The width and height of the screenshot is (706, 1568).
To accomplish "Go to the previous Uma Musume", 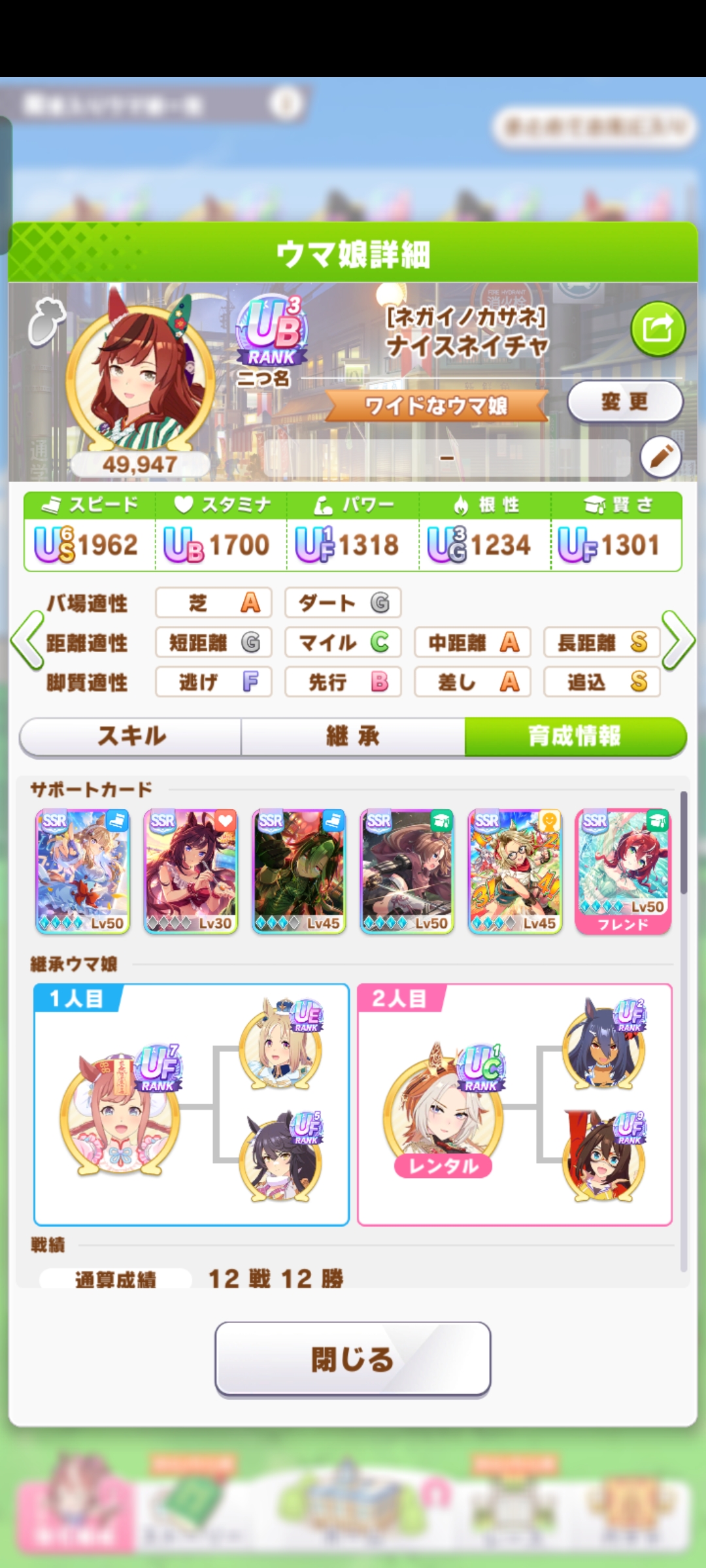I will point(27,642).
